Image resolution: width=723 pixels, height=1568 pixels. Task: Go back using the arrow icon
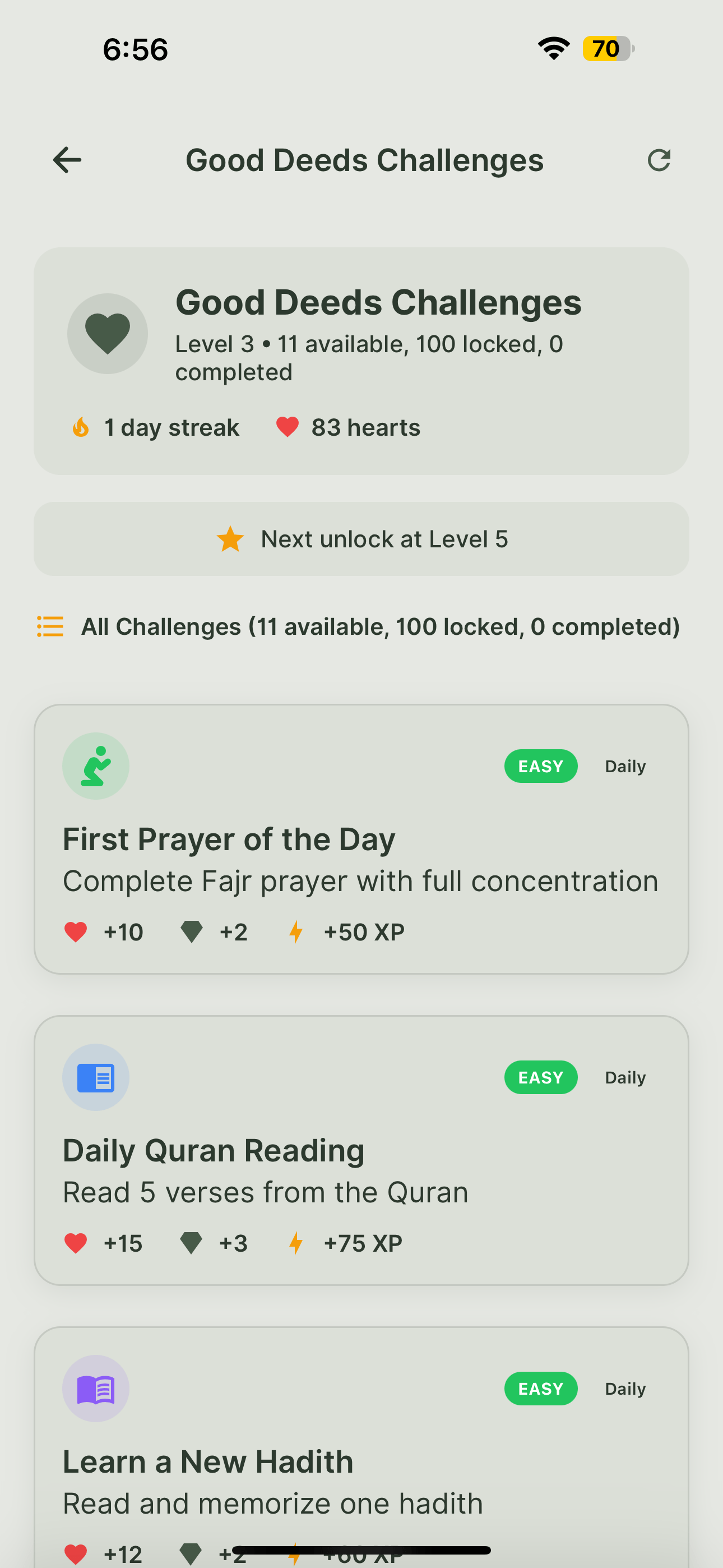click(67, 160)
